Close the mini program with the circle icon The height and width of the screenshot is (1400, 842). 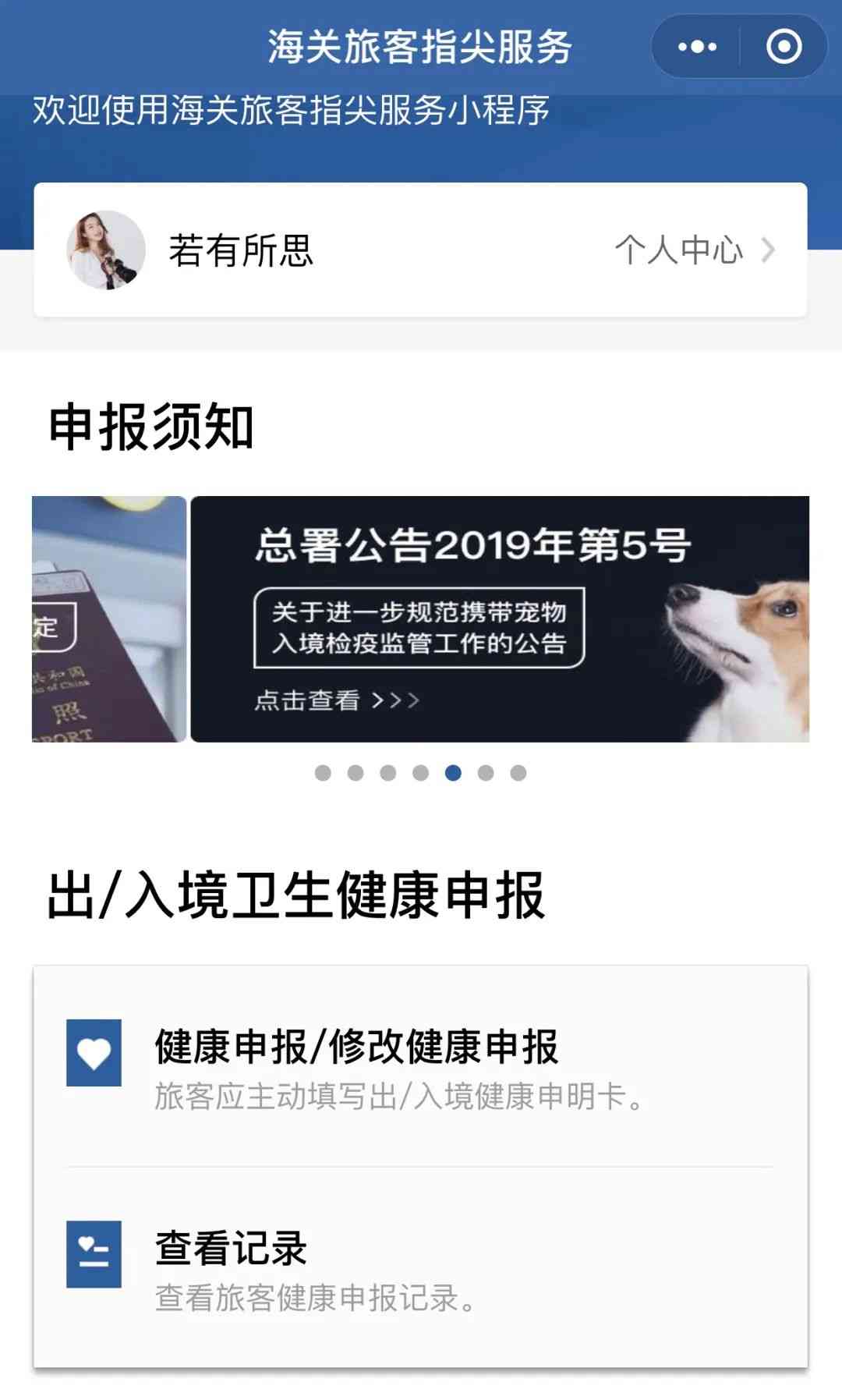pos(784,47)
